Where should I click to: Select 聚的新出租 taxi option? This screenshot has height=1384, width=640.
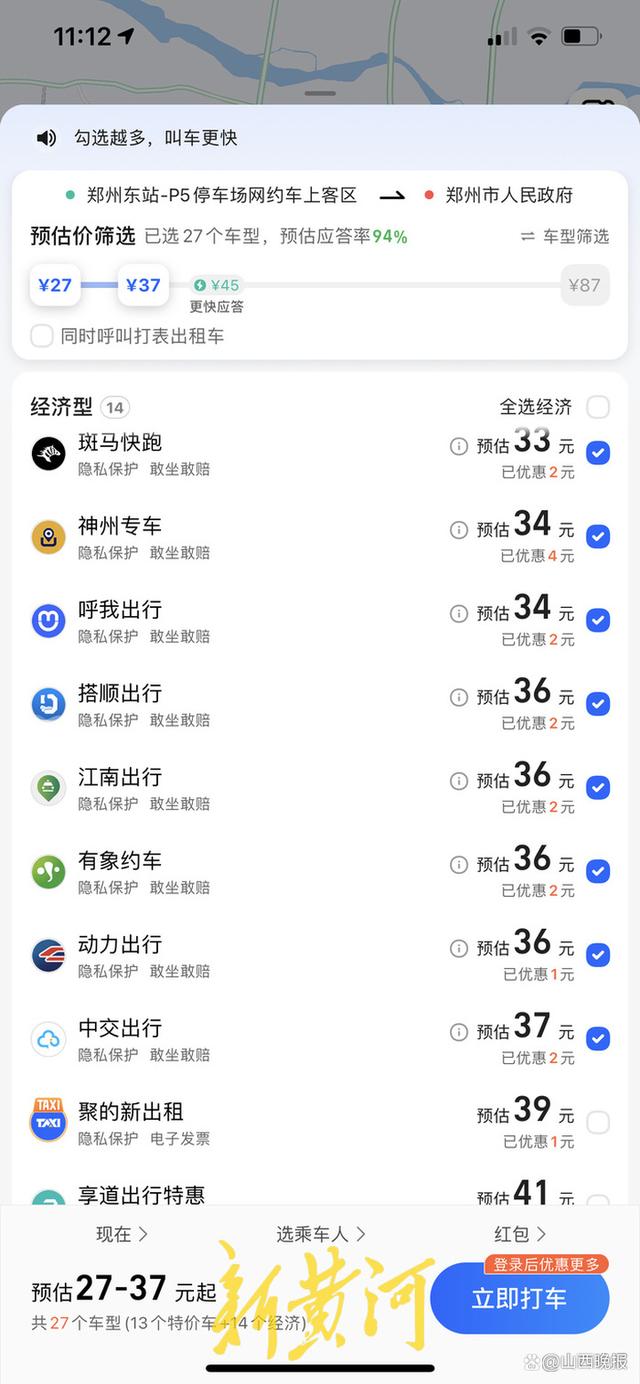(598, 1123)
